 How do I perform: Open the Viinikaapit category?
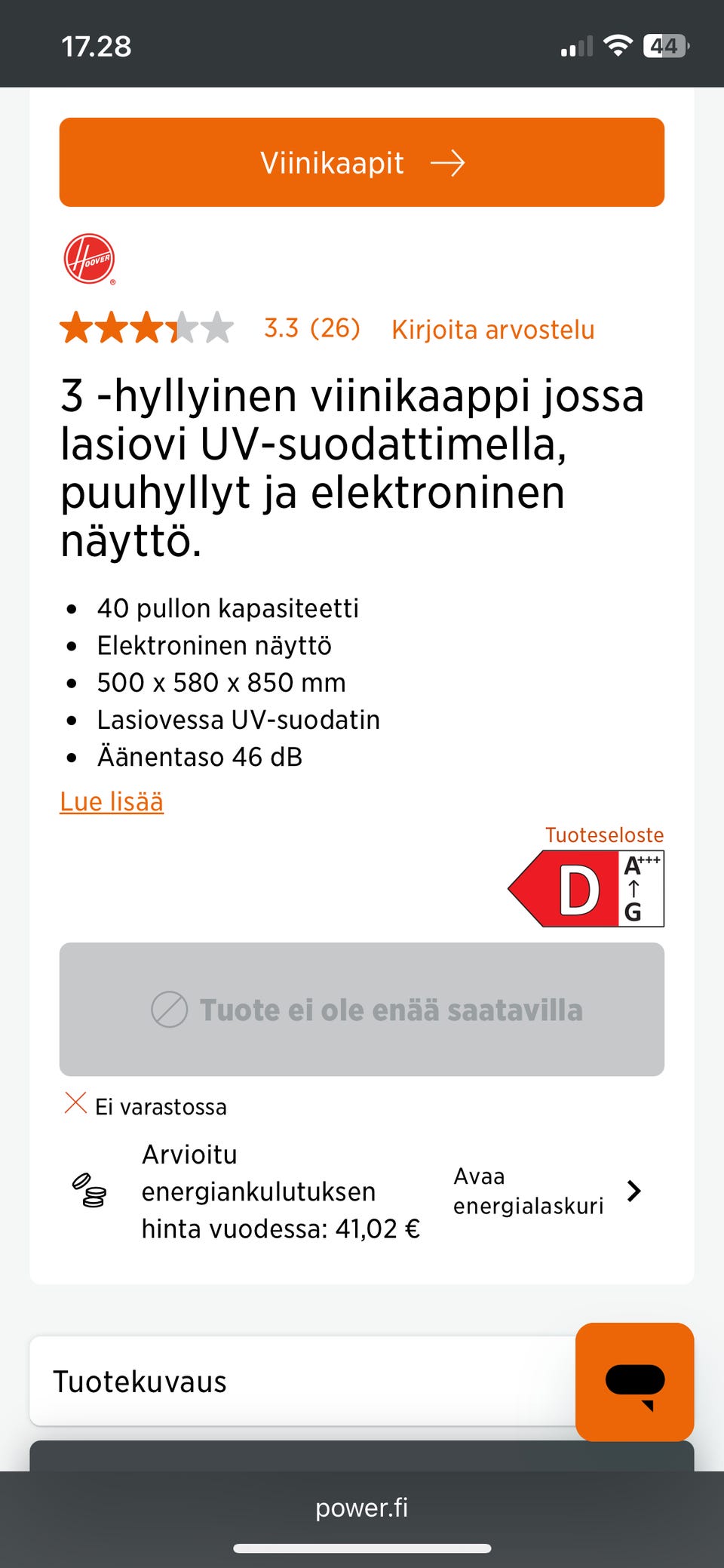point(362,161)
